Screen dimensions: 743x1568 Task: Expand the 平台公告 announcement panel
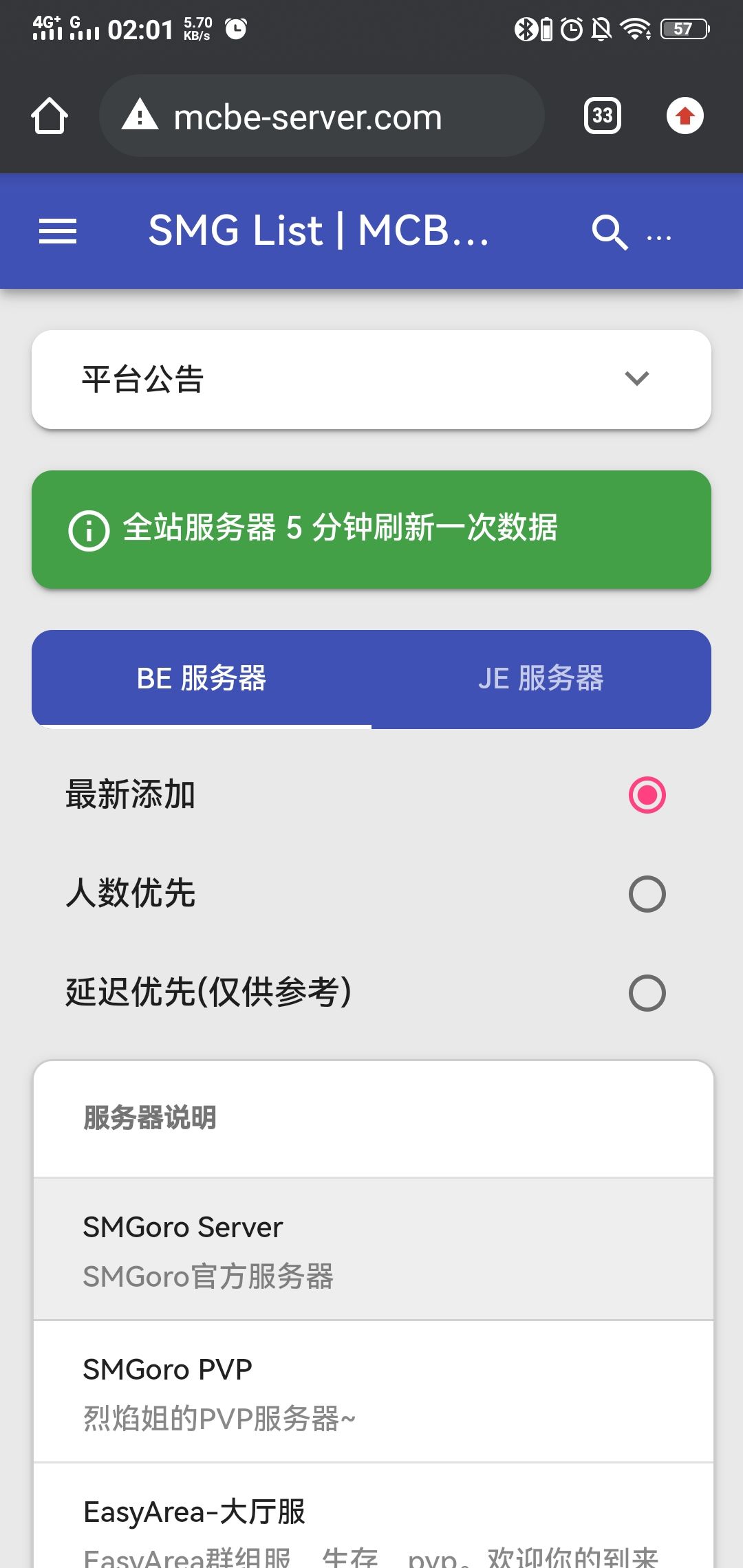tap(371, 379)
